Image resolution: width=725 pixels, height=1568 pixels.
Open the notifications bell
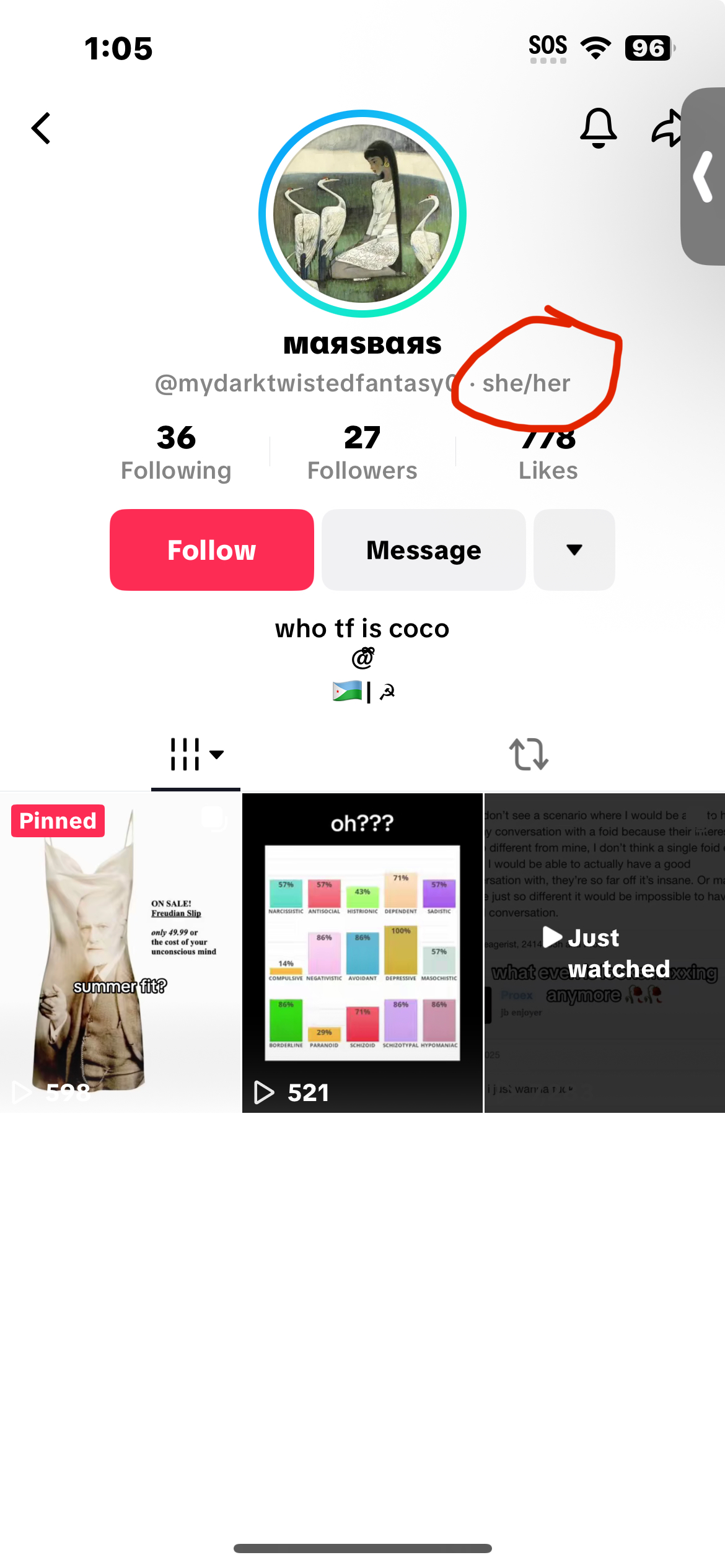click(598, 128)
